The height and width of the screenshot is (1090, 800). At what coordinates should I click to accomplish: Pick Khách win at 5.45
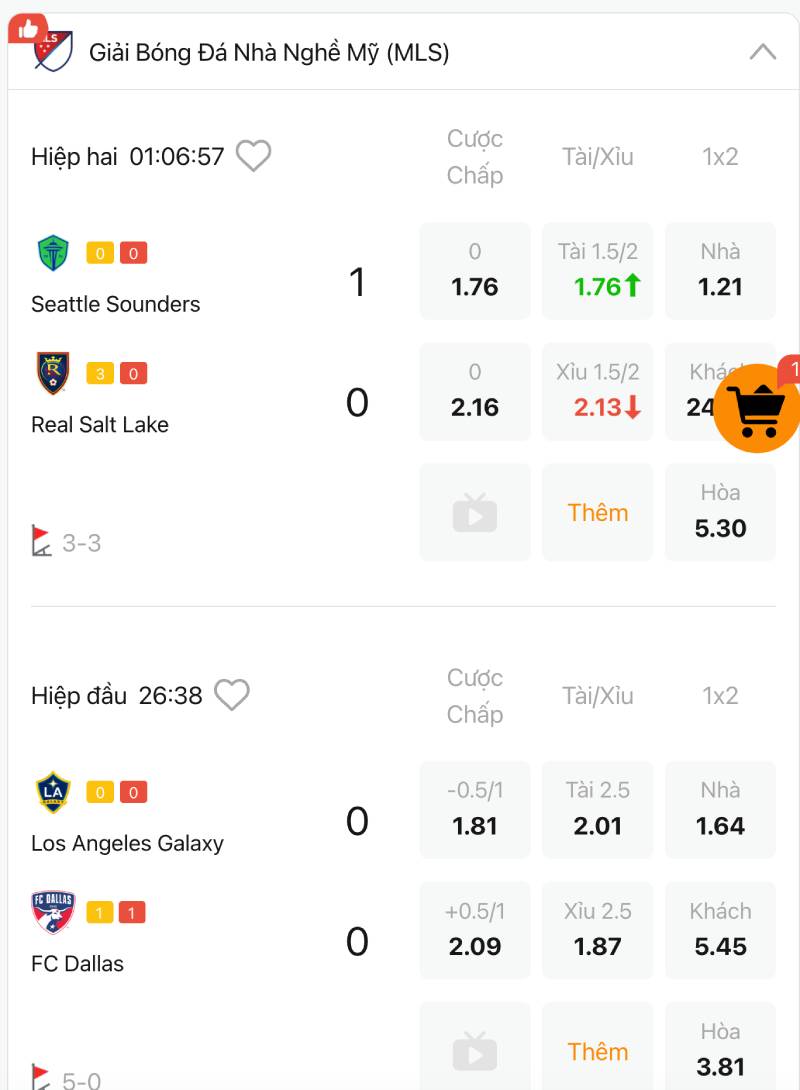pos(720,930)
